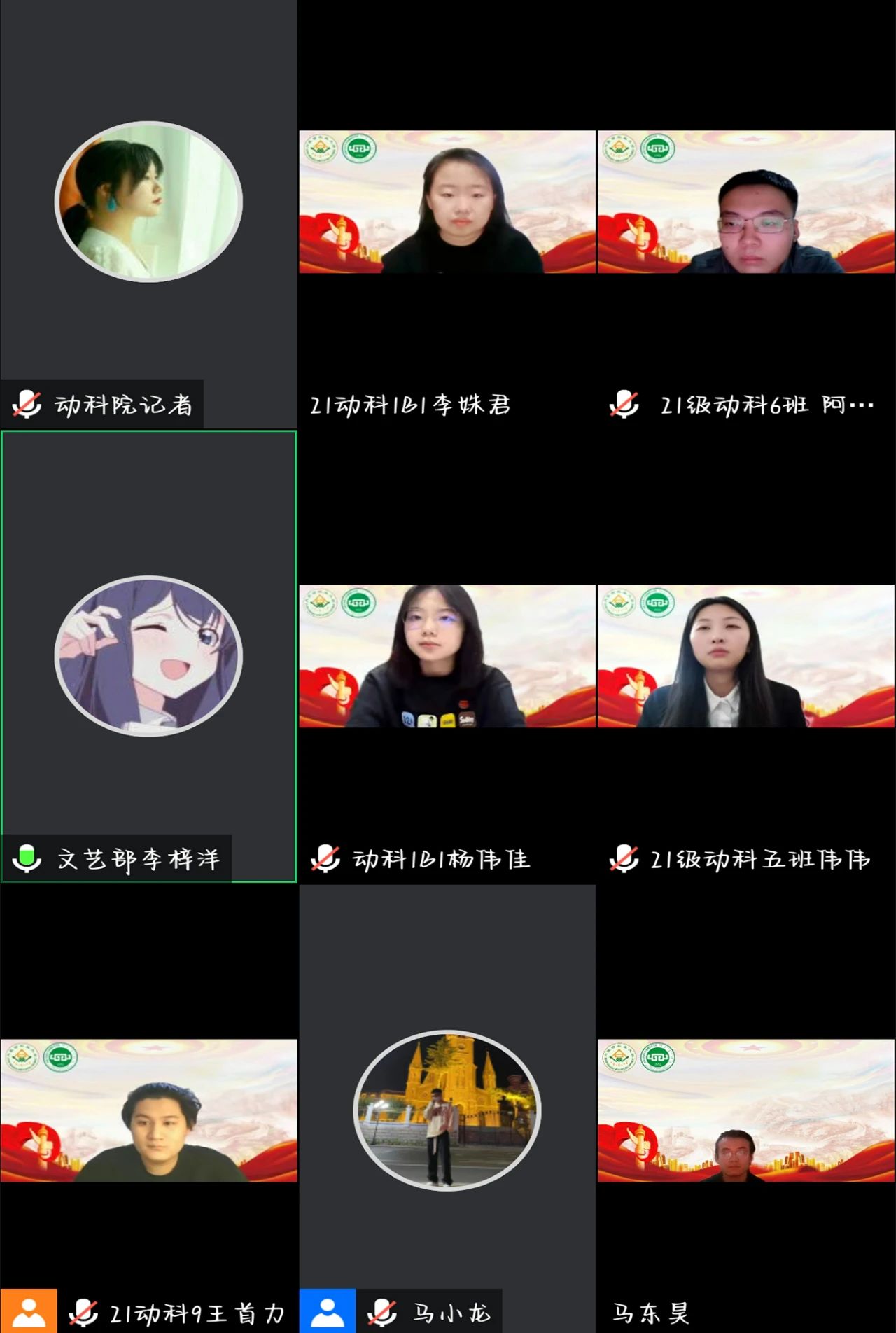Open the video tile of 21动科161李姝君
This screenshot has width=896, height=1333.
tap(447, 202)
